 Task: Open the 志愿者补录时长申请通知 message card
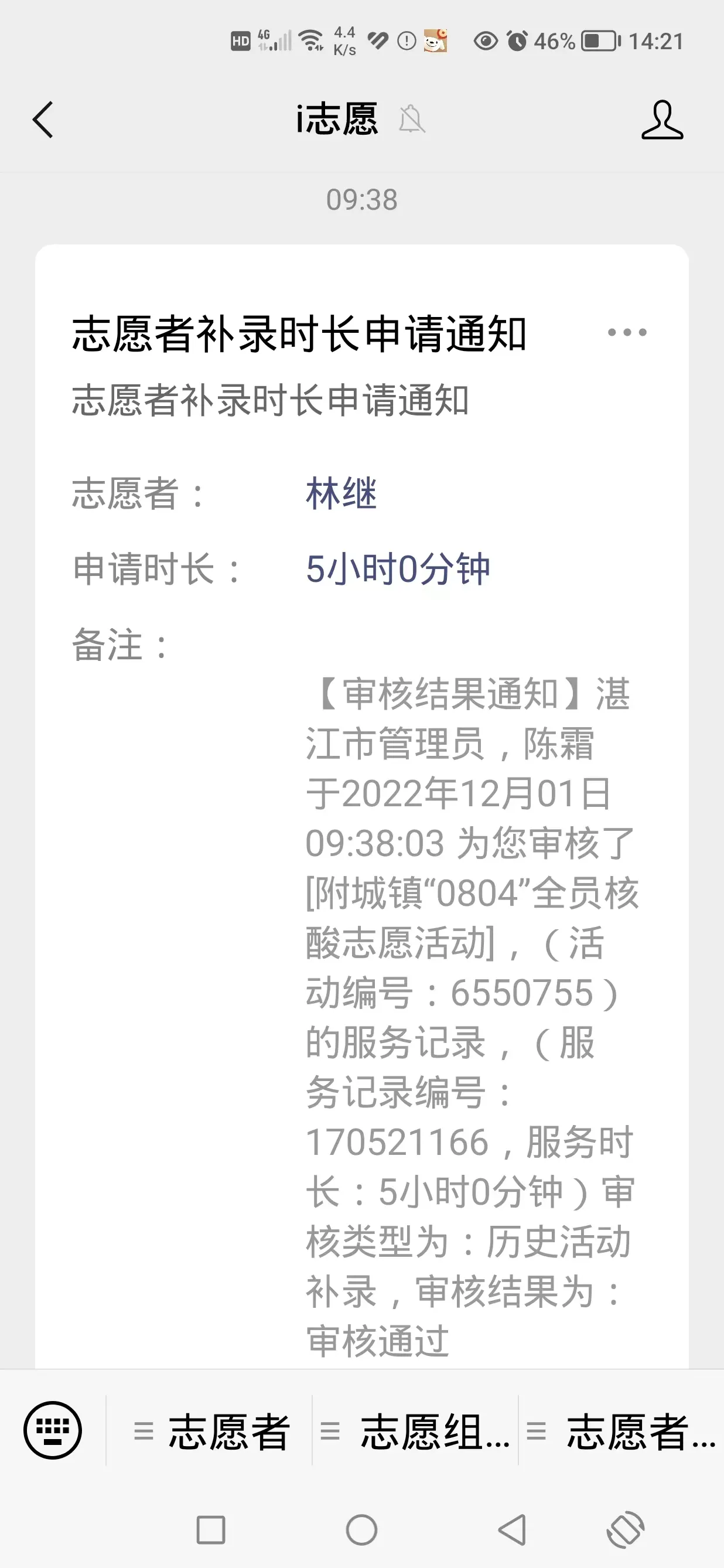pyautogui.click(x=362, y=806)
